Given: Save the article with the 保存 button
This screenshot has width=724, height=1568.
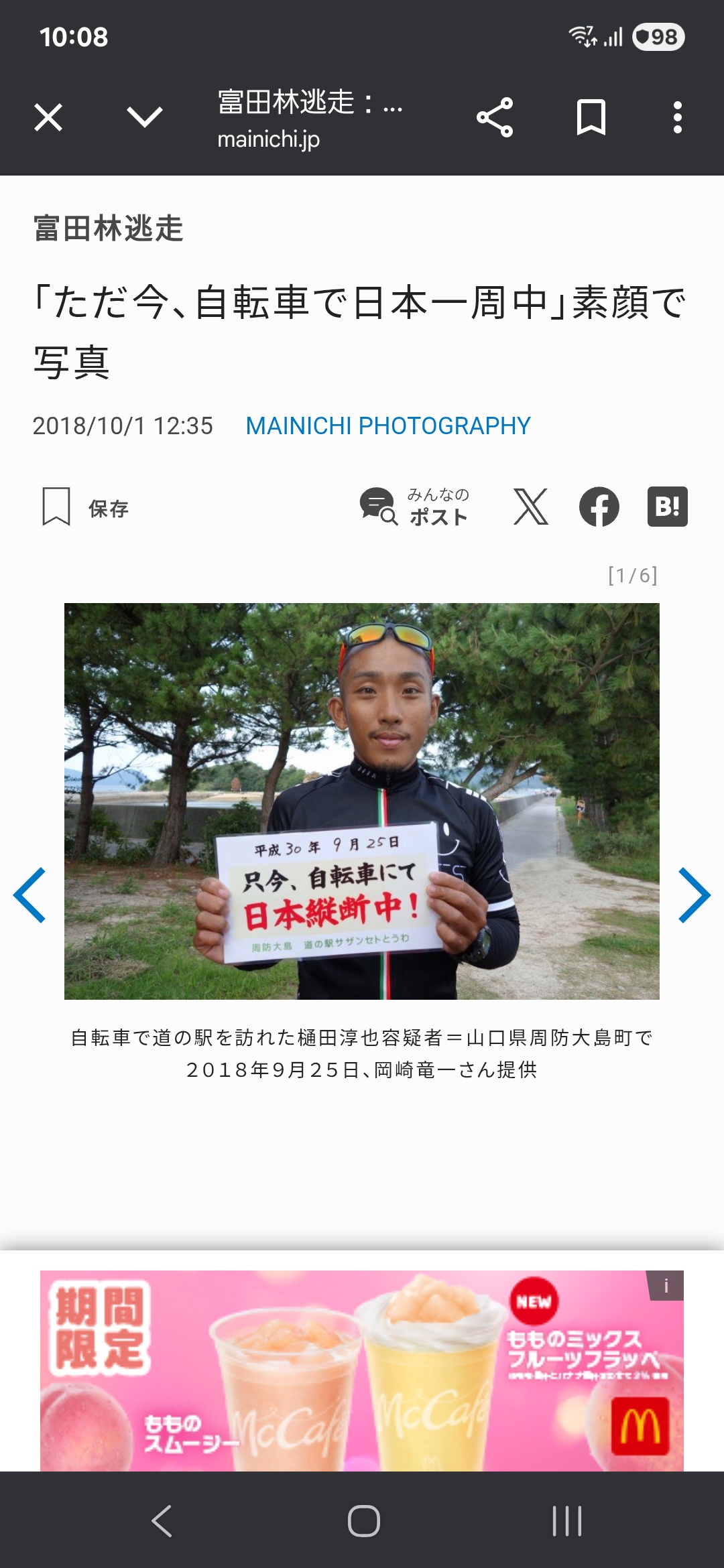Looking at the screenshot, I should click(x=85, y=507).
